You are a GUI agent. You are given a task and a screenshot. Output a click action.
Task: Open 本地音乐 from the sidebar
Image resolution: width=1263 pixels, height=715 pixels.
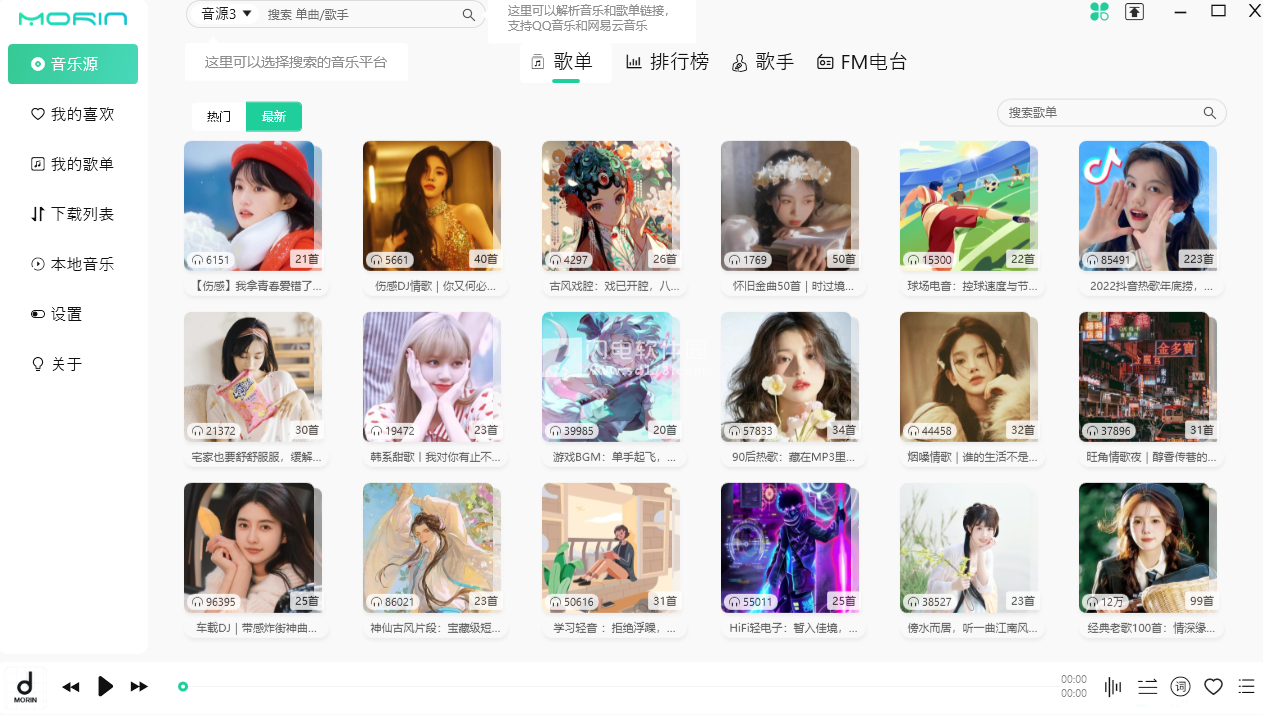[73, 264]
